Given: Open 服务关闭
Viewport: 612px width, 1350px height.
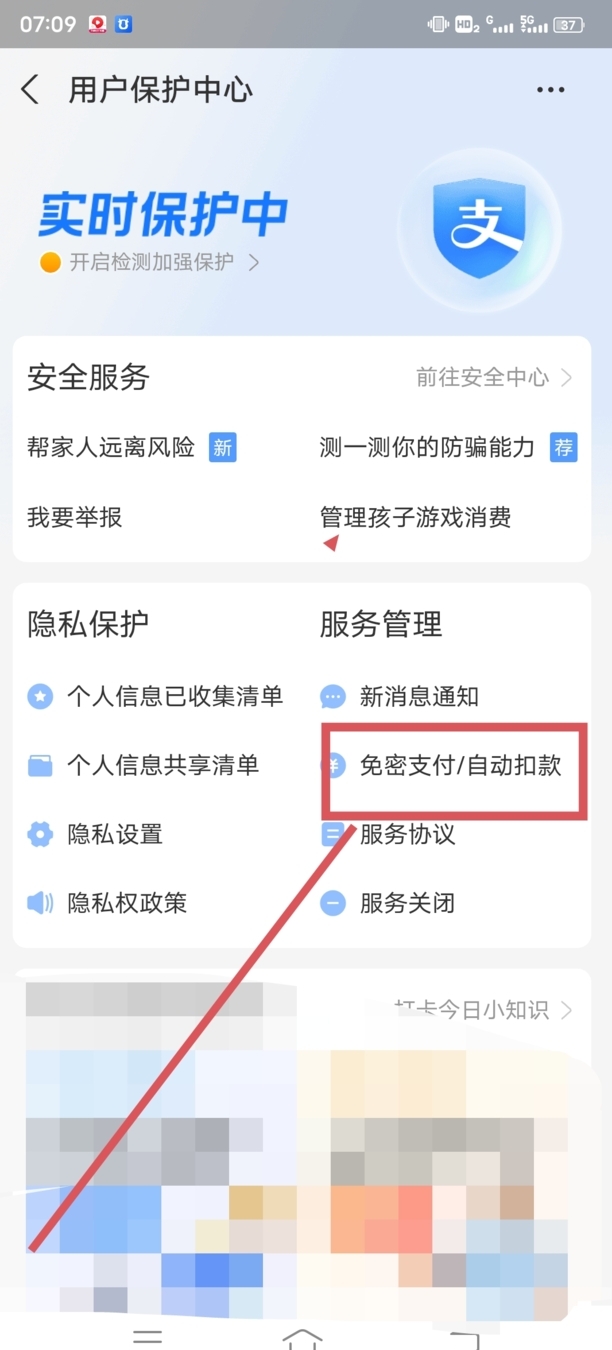Looking at the screenshot, I should click(x=407, y=903).
